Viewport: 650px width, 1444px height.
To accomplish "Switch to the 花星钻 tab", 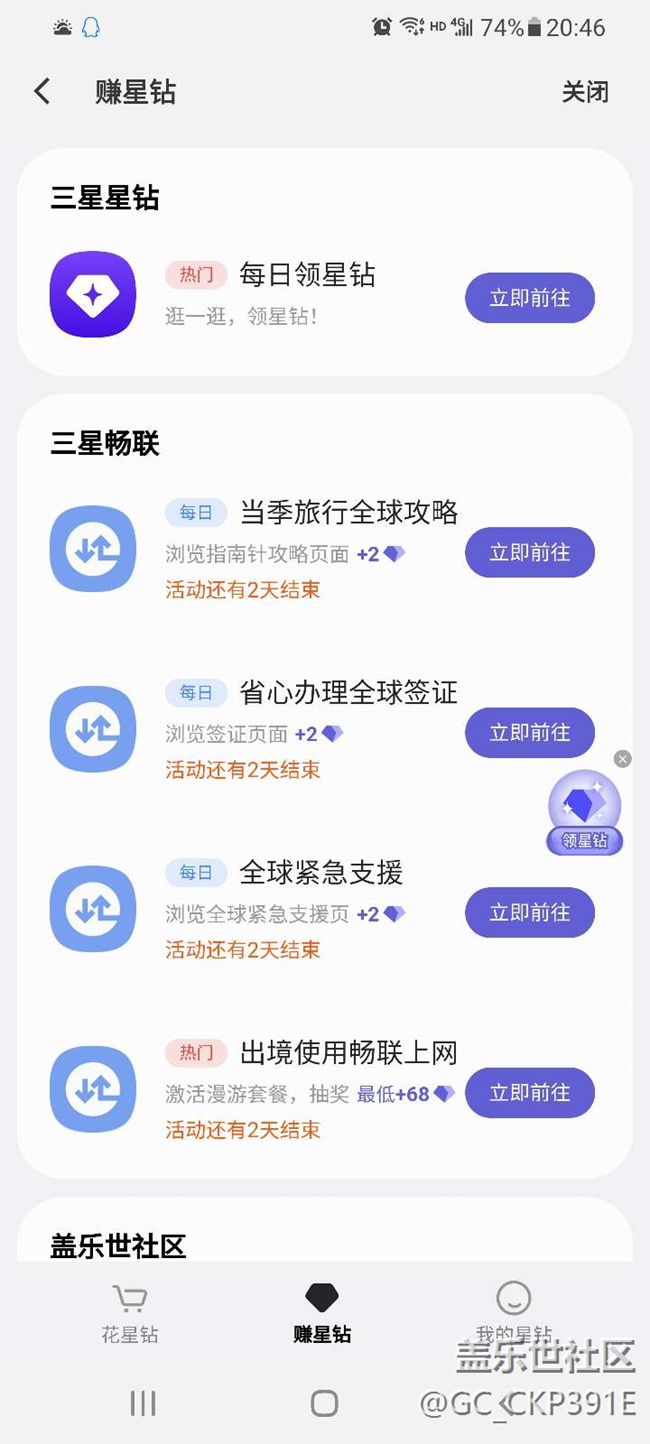I will (130, 1314).
